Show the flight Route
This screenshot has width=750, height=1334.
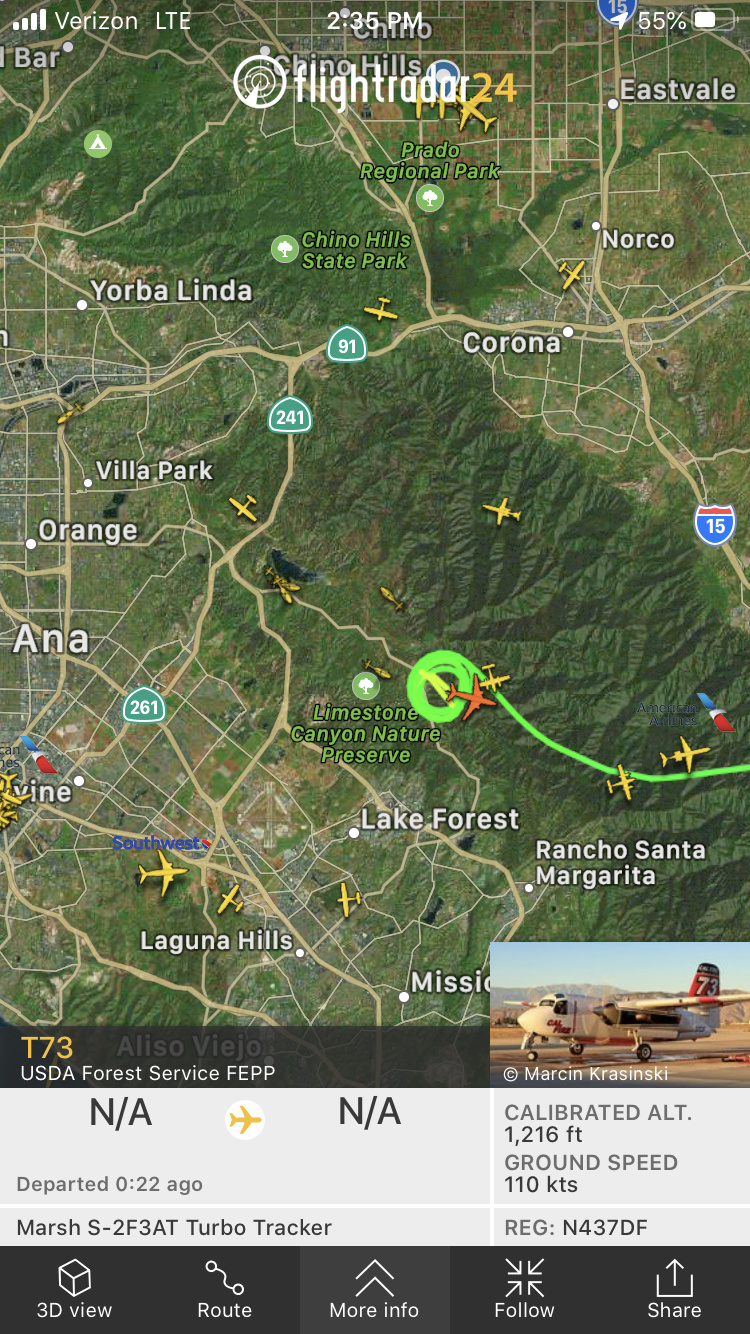point(224,1289)
